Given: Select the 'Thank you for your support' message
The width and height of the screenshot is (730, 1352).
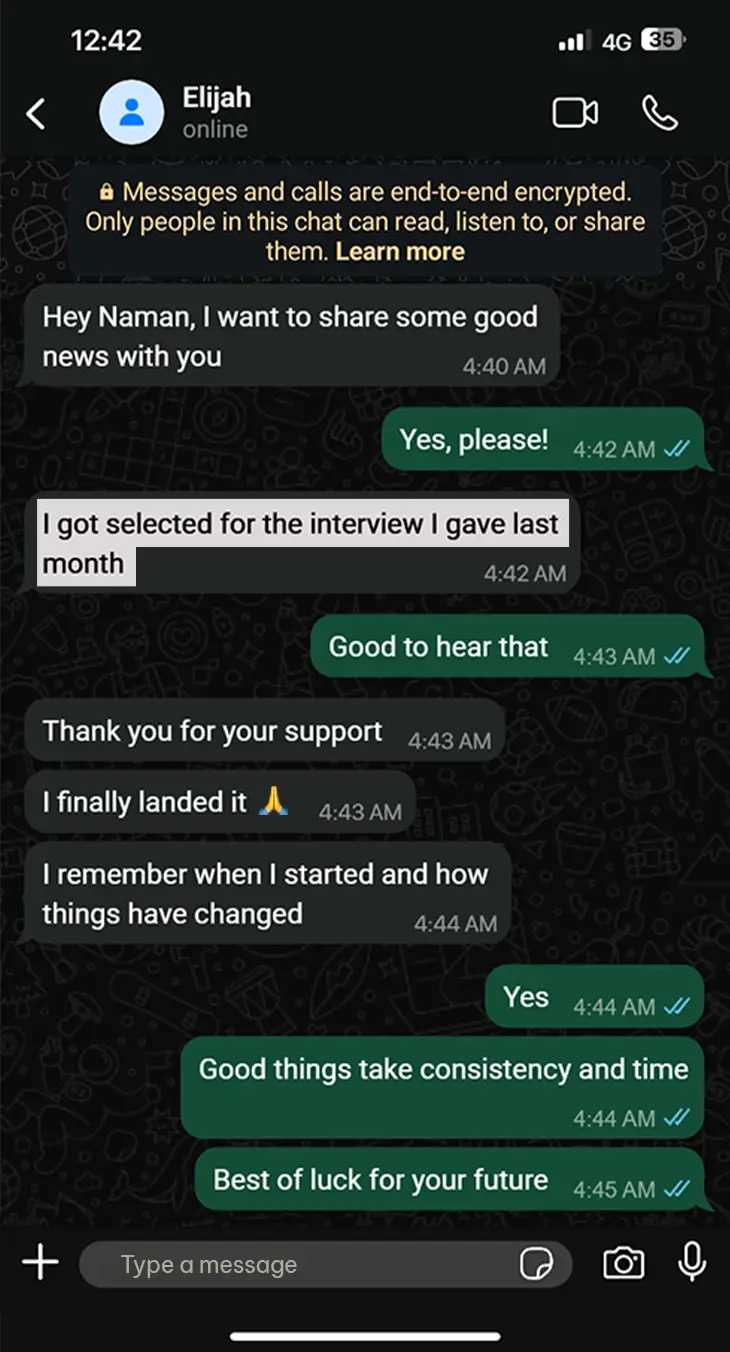Looking at the screenshot, I should pos(210,731).
